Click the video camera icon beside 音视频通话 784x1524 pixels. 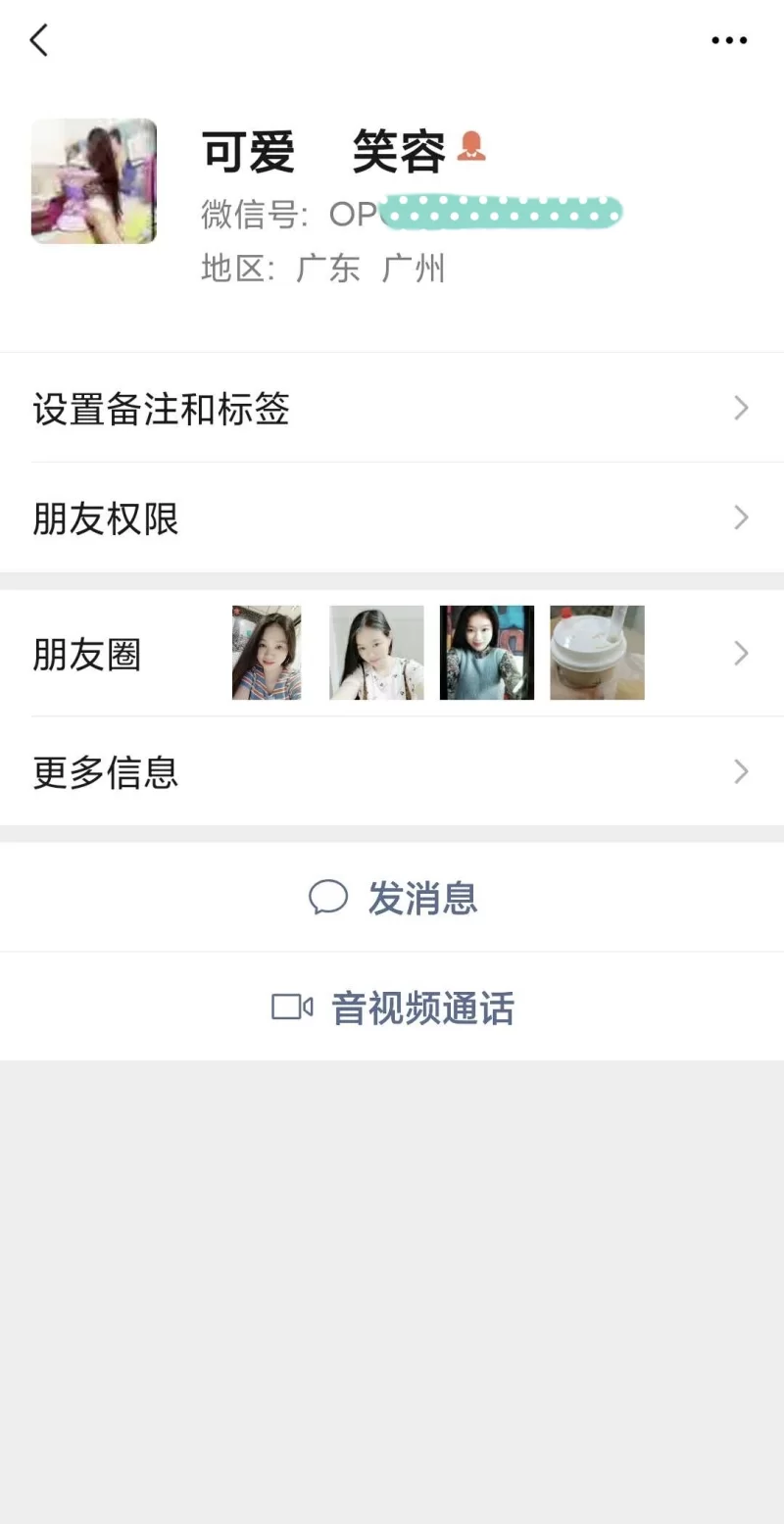[289, 1007]
